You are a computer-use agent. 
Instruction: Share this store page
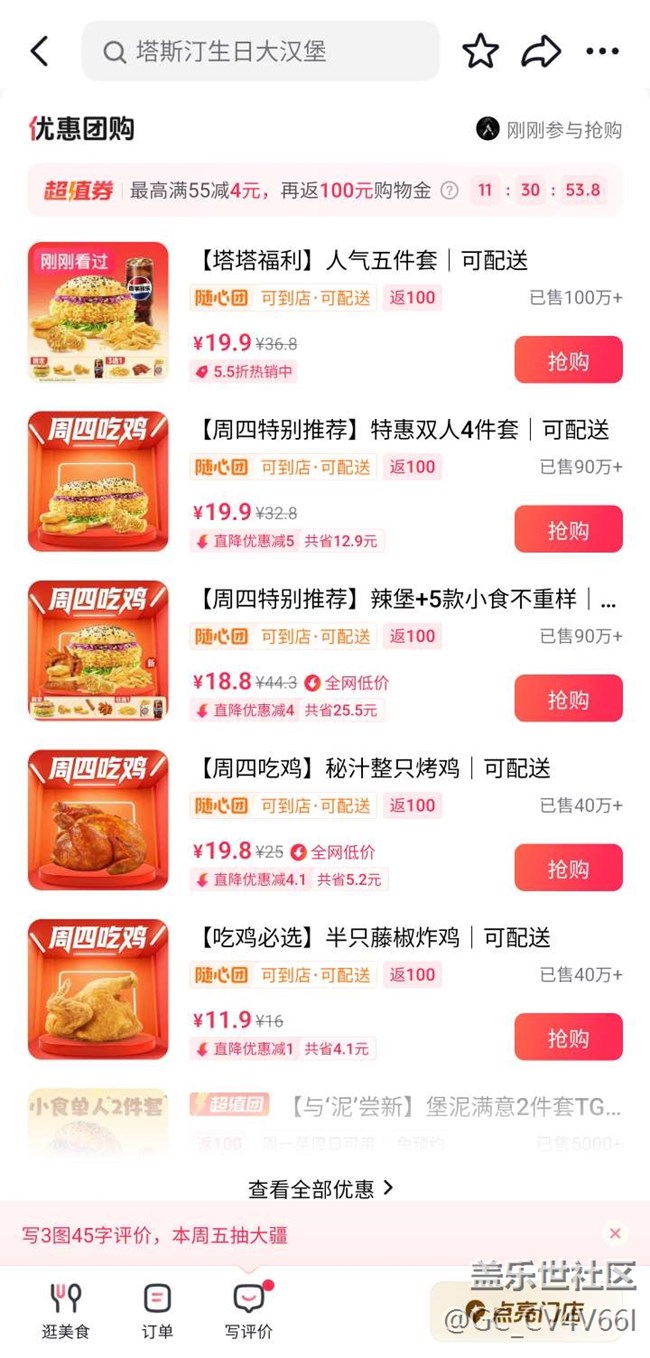tap(541, 51)
